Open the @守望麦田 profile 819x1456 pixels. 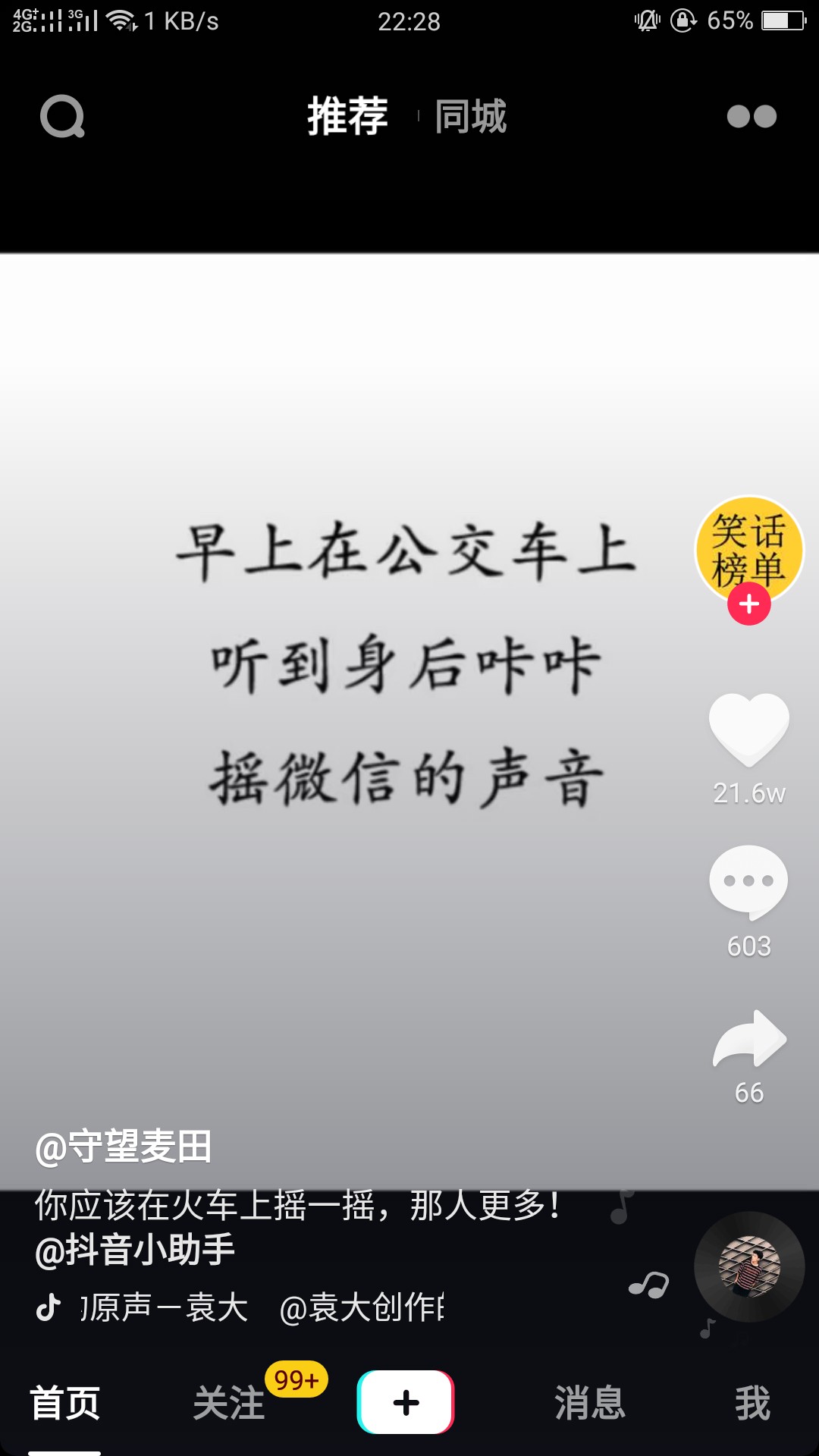tap(123, 1147)
